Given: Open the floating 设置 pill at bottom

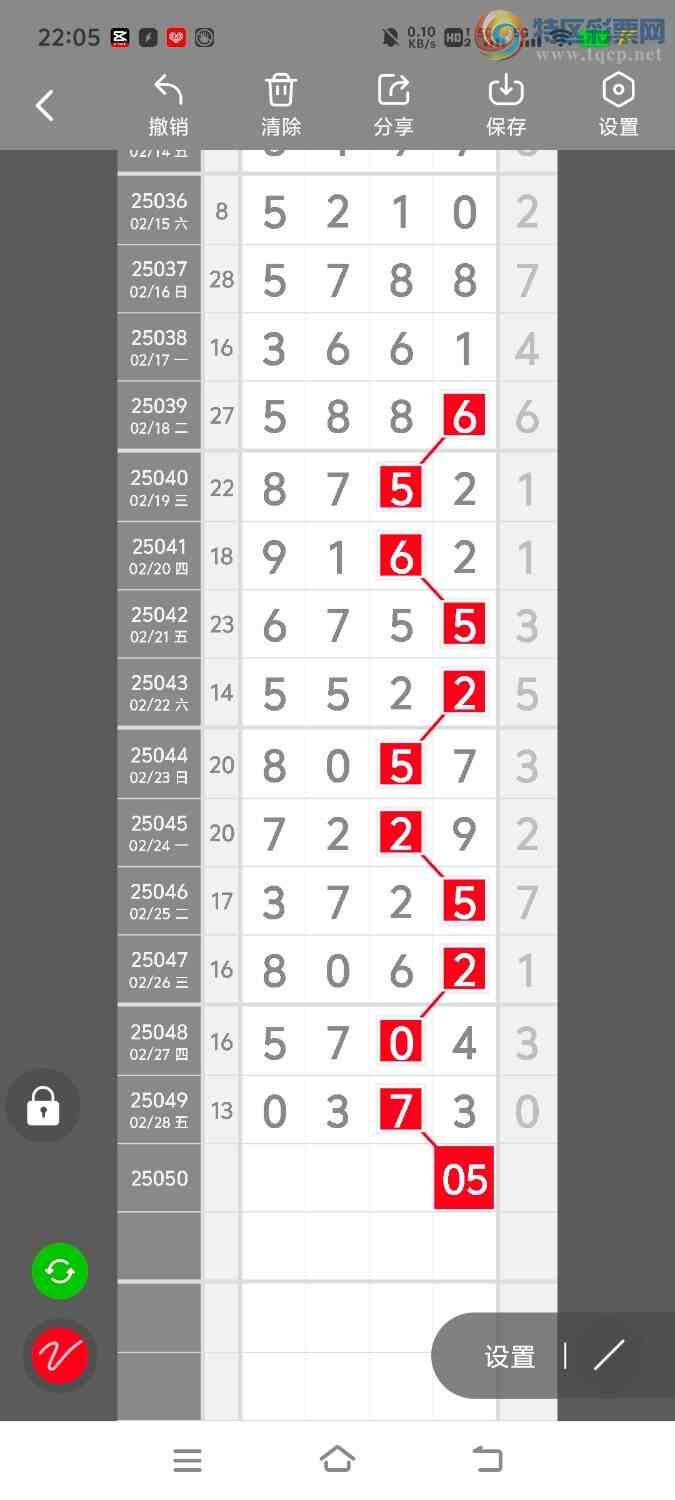Looking at the screenshot, I should point(510,1356).
